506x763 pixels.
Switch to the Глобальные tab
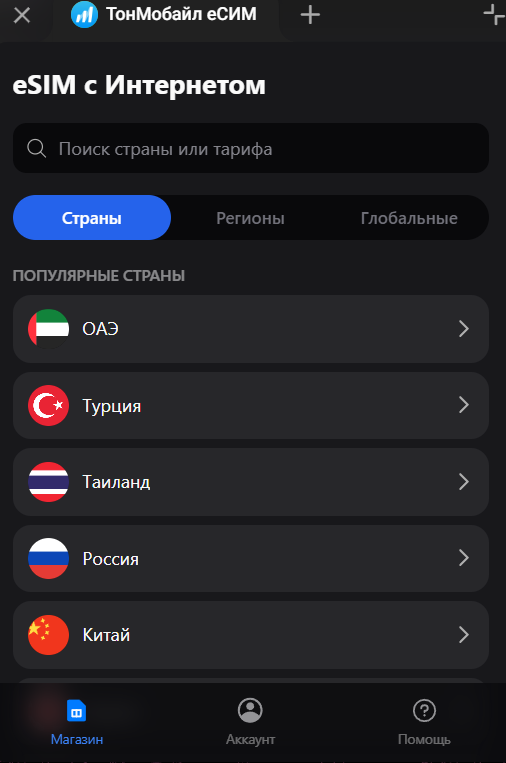click(409, 218)
